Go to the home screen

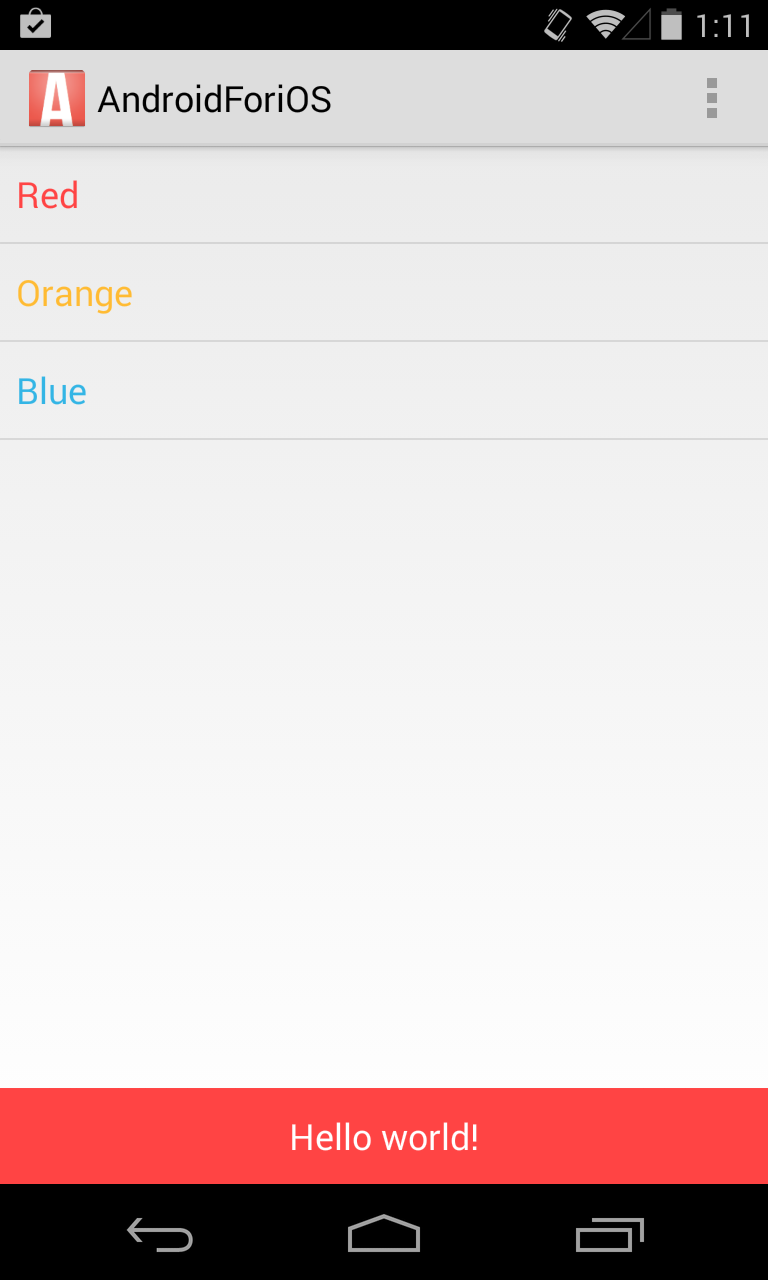384,1234
